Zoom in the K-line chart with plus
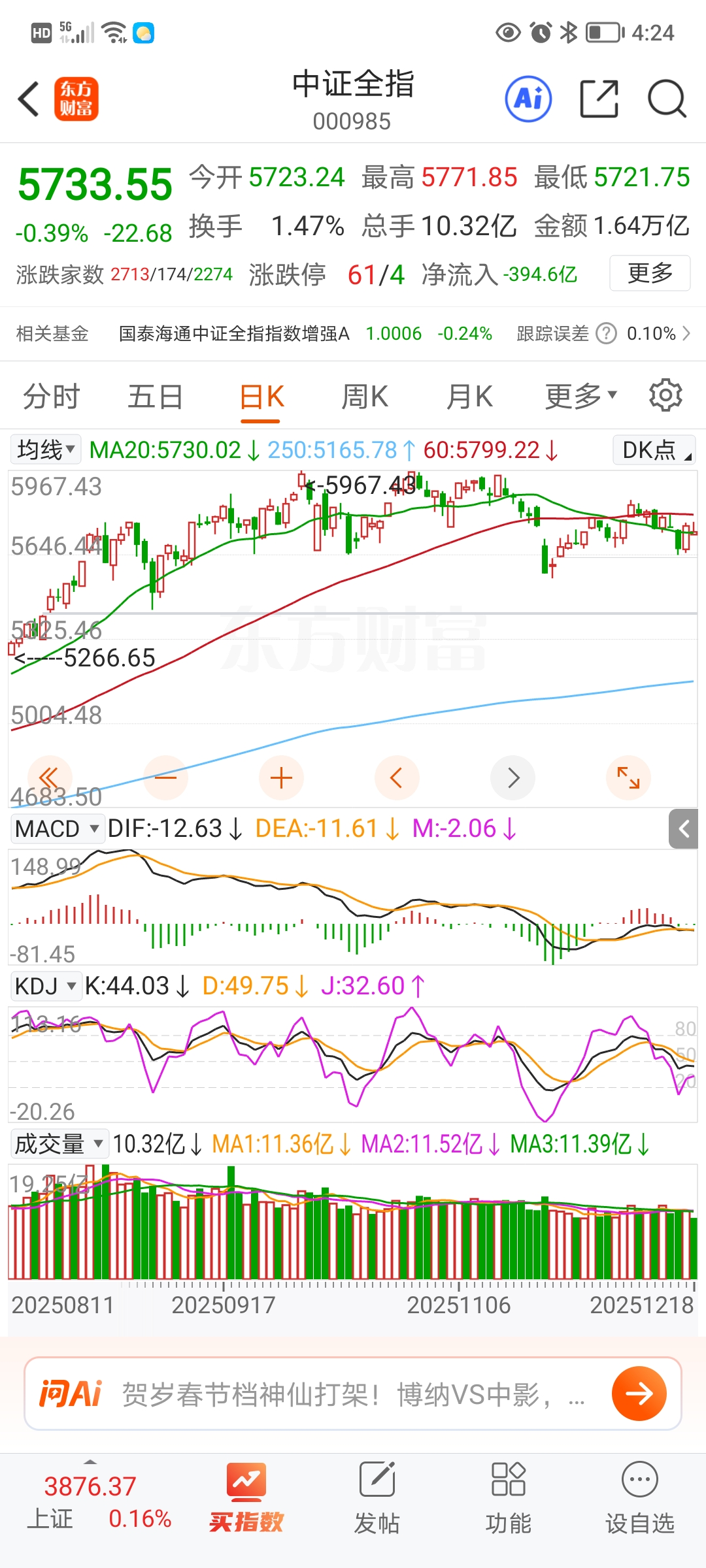The height and width of the screenshot is (1568, 706). pyautogui.click(x=281, y=778)
